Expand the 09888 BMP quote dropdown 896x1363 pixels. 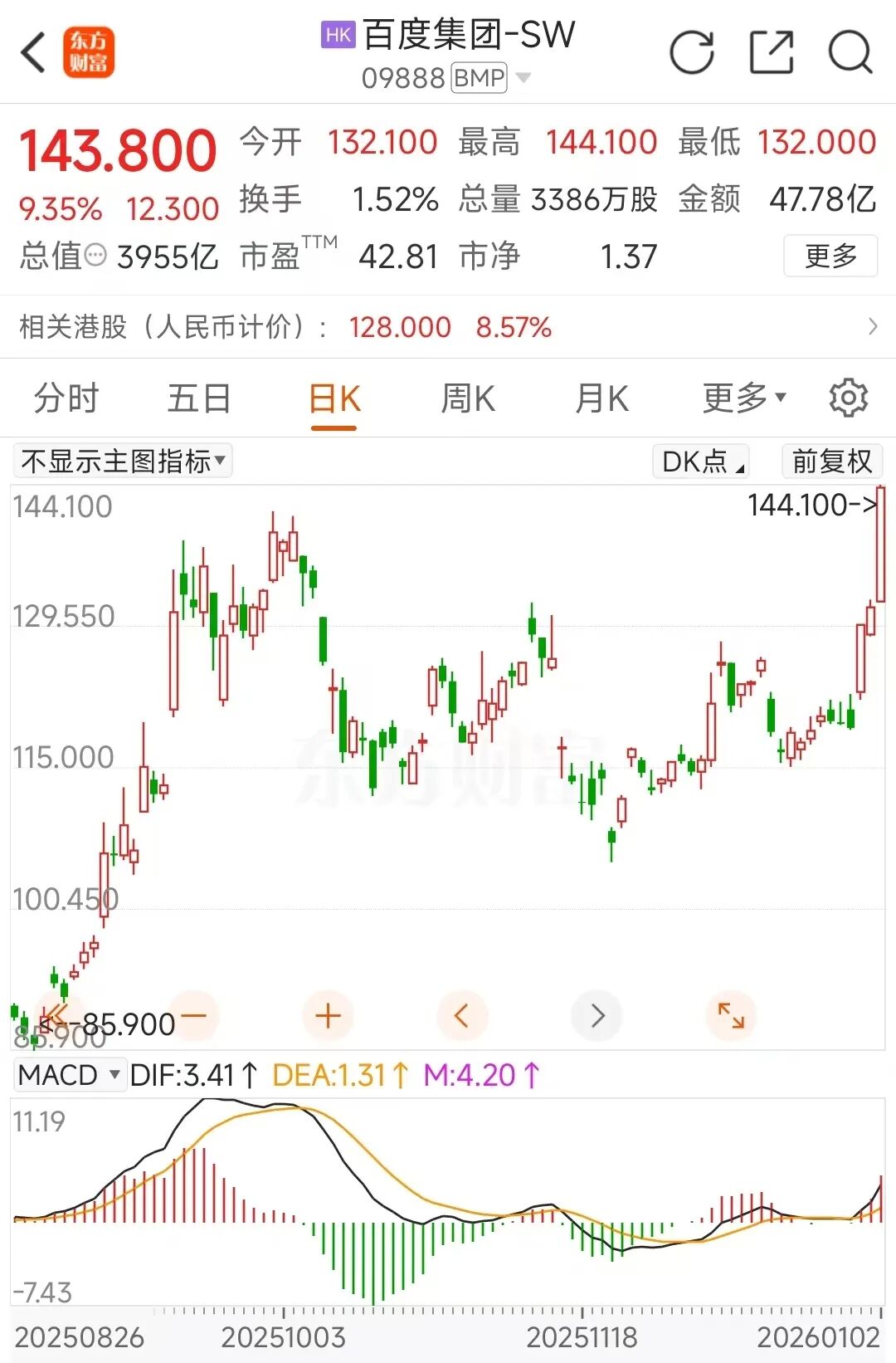pos(523,78)
